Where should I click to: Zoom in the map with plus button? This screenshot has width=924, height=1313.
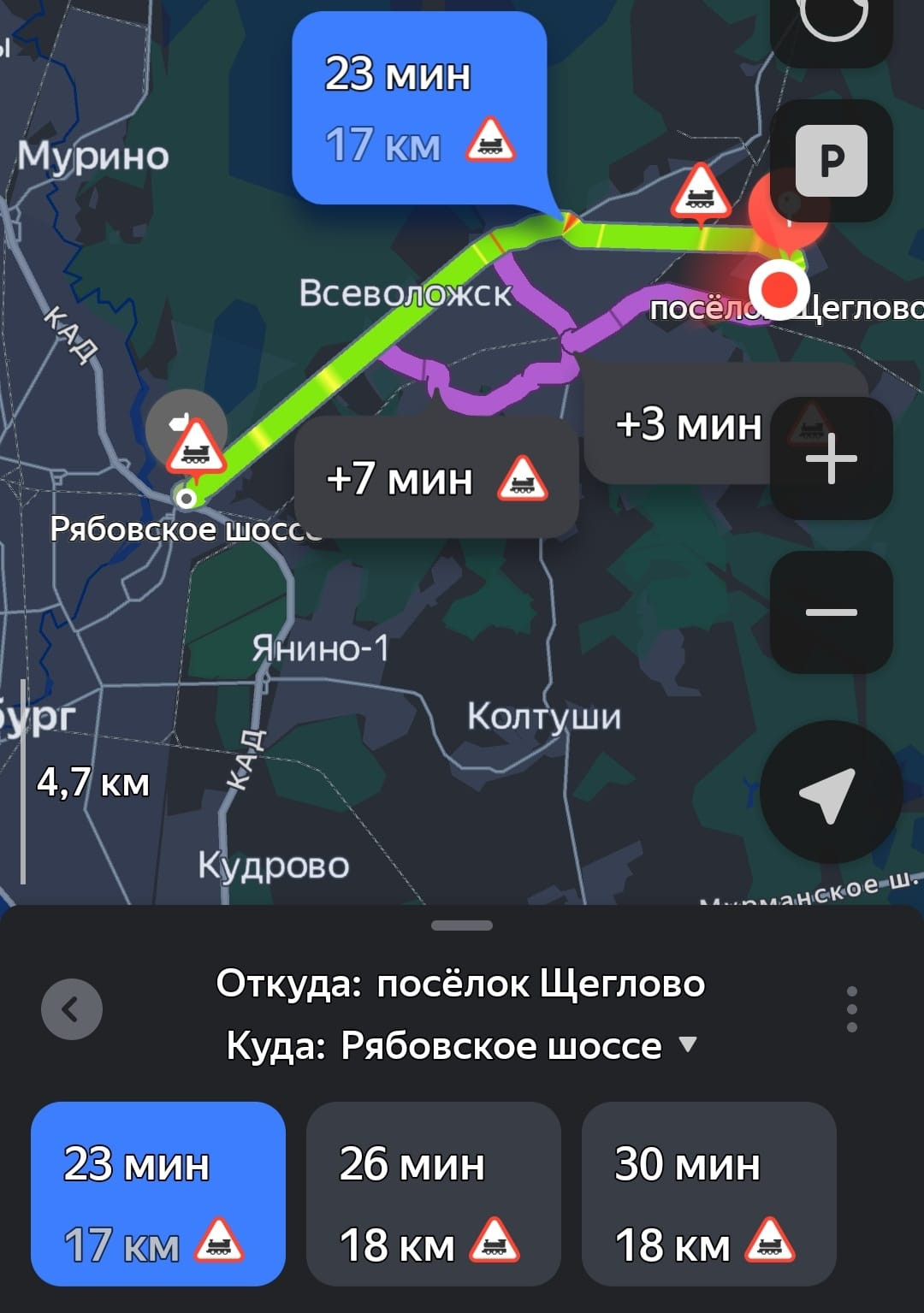[832, 458]
